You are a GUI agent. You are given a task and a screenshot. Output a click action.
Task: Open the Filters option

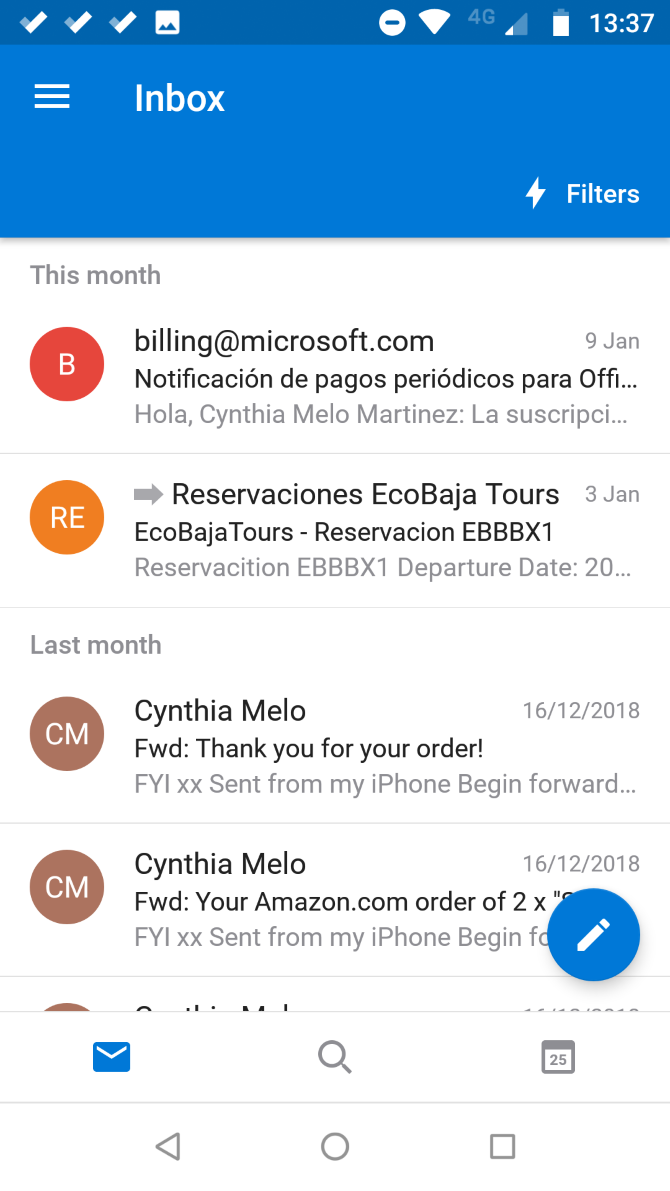click(x=583, y=193)
